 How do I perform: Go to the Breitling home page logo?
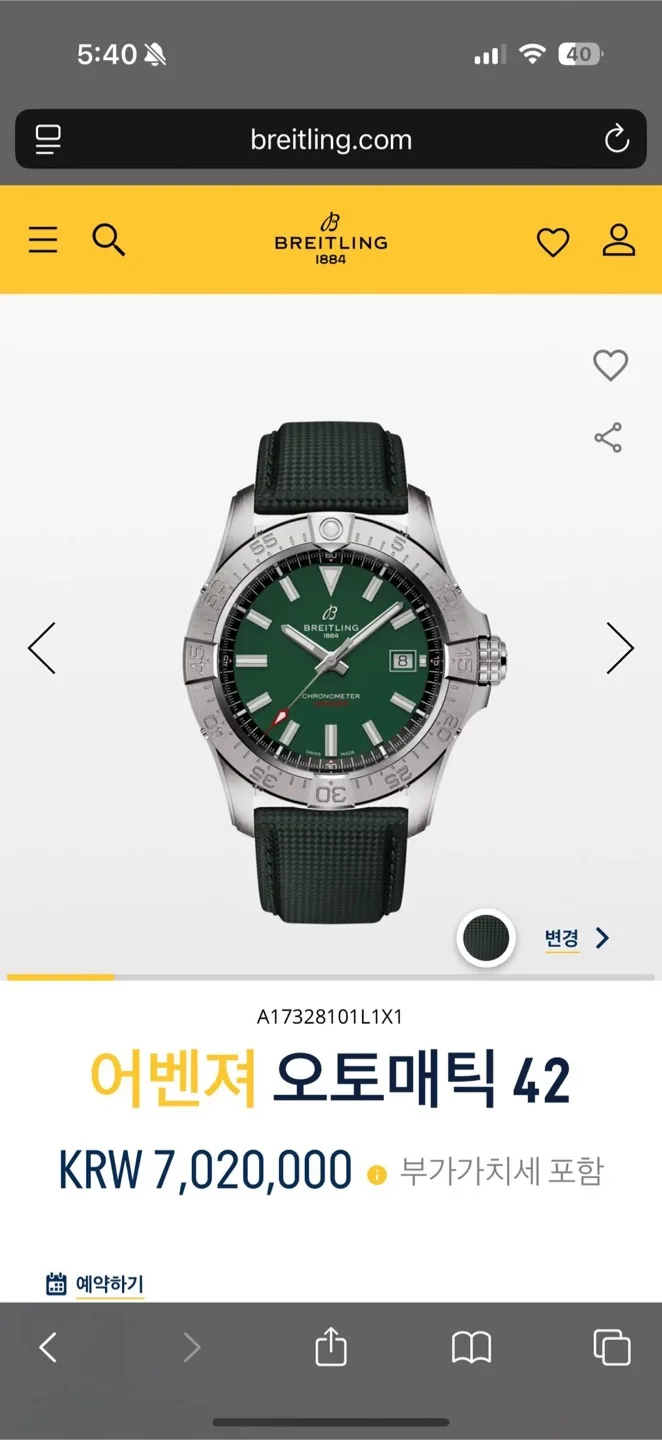tap(331, 238)
